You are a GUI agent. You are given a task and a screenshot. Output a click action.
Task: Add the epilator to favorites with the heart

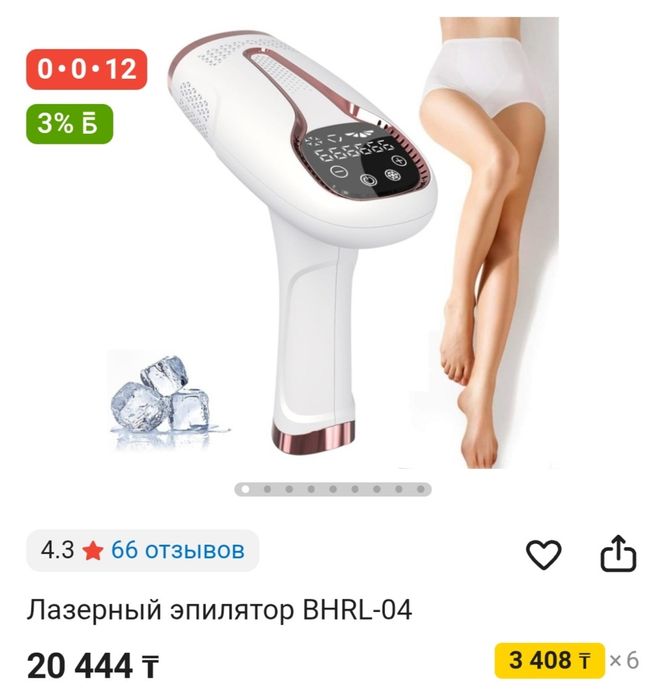point(544,554)
